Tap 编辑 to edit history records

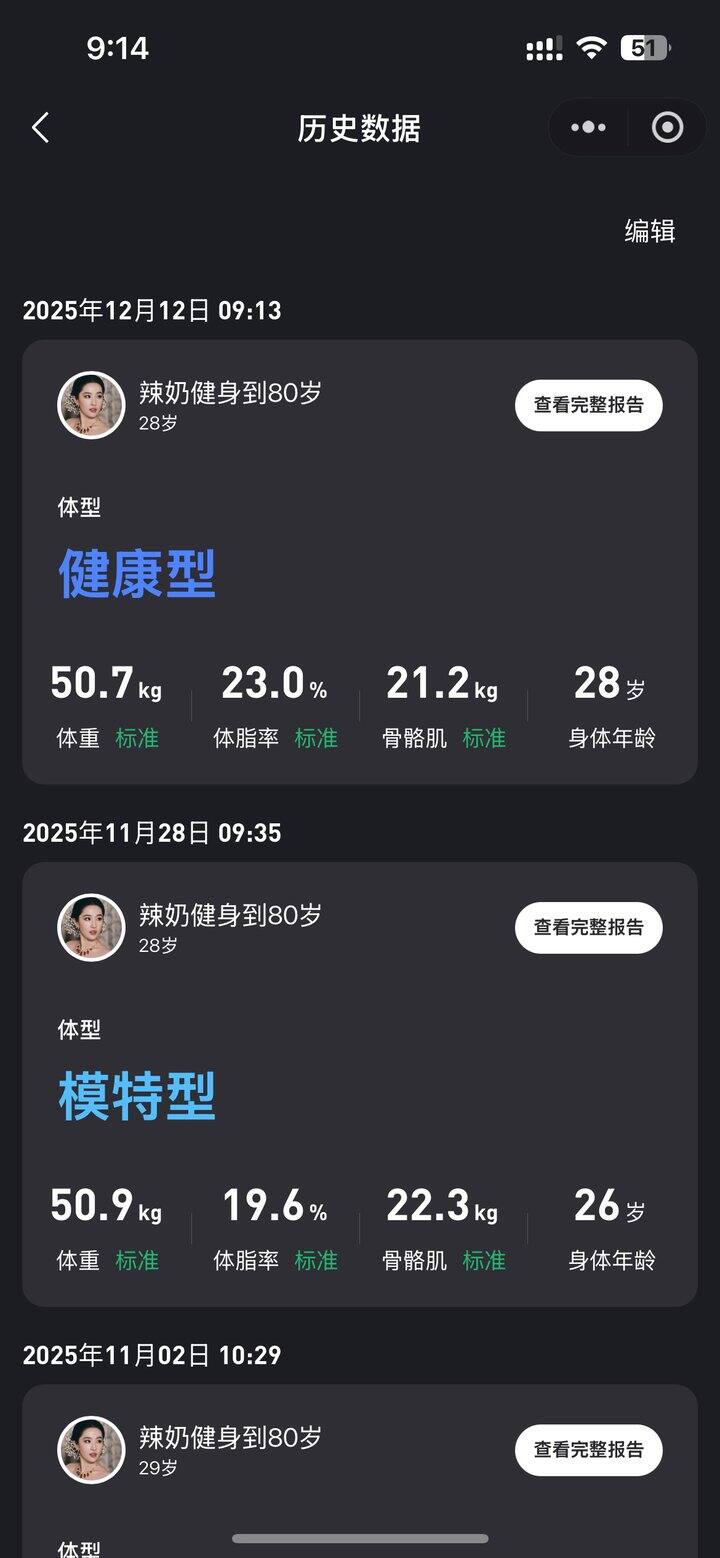[x=649, y=231]
